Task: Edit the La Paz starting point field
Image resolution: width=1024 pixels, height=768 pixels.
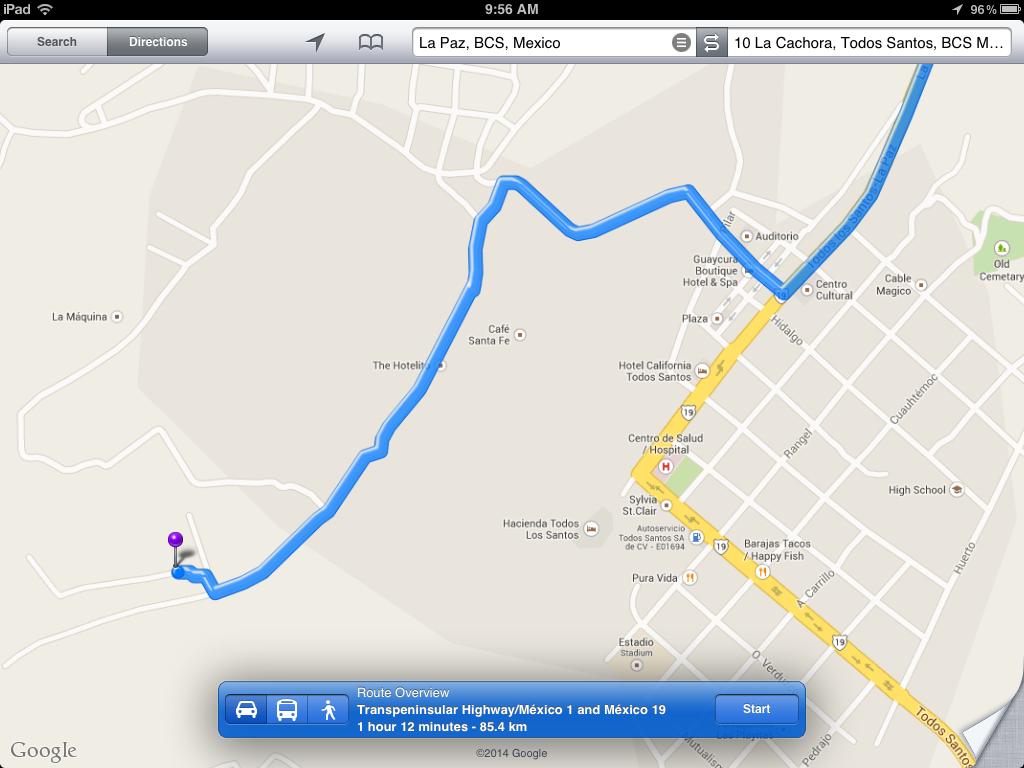Action: click(540, 43)
